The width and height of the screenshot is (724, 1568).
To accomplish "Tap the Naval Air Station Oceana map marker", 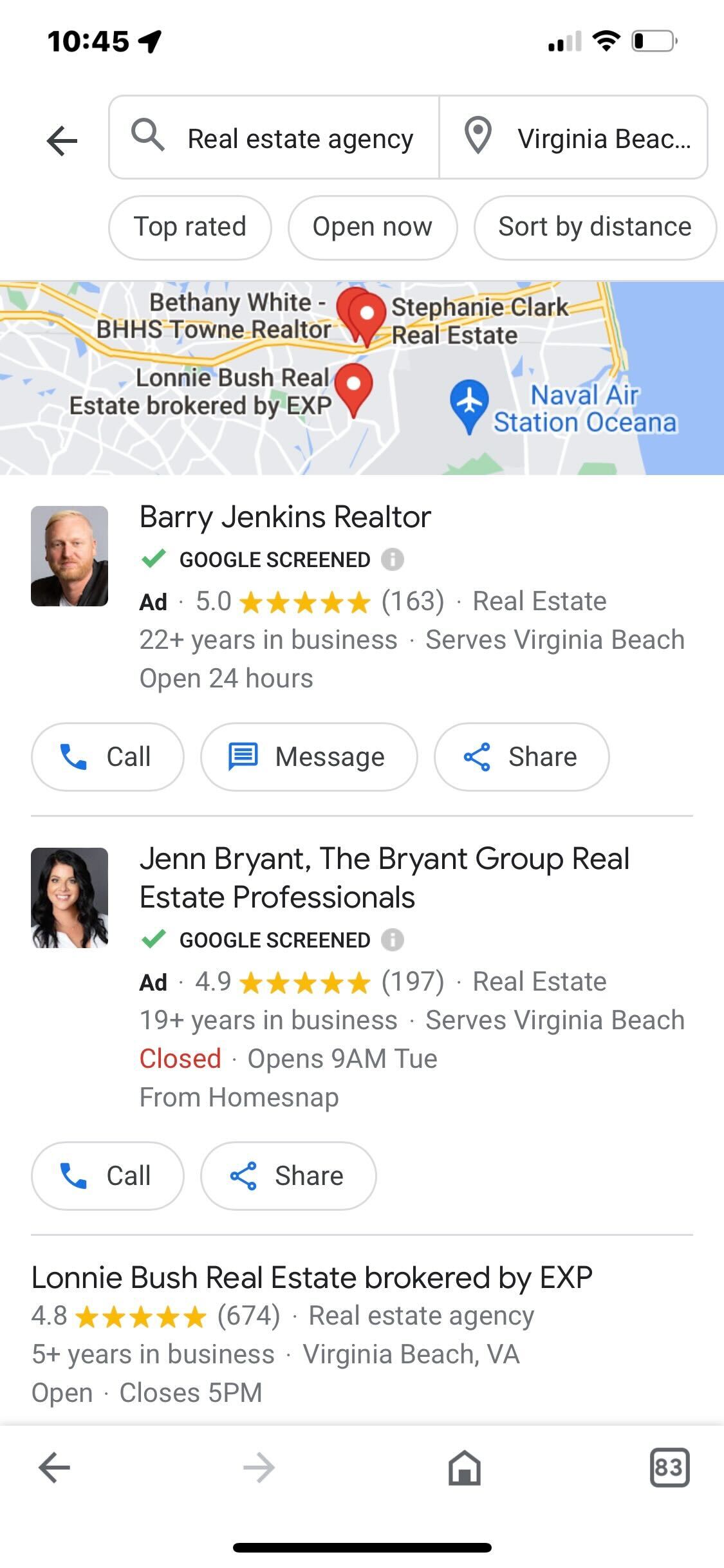I will 470,404.
